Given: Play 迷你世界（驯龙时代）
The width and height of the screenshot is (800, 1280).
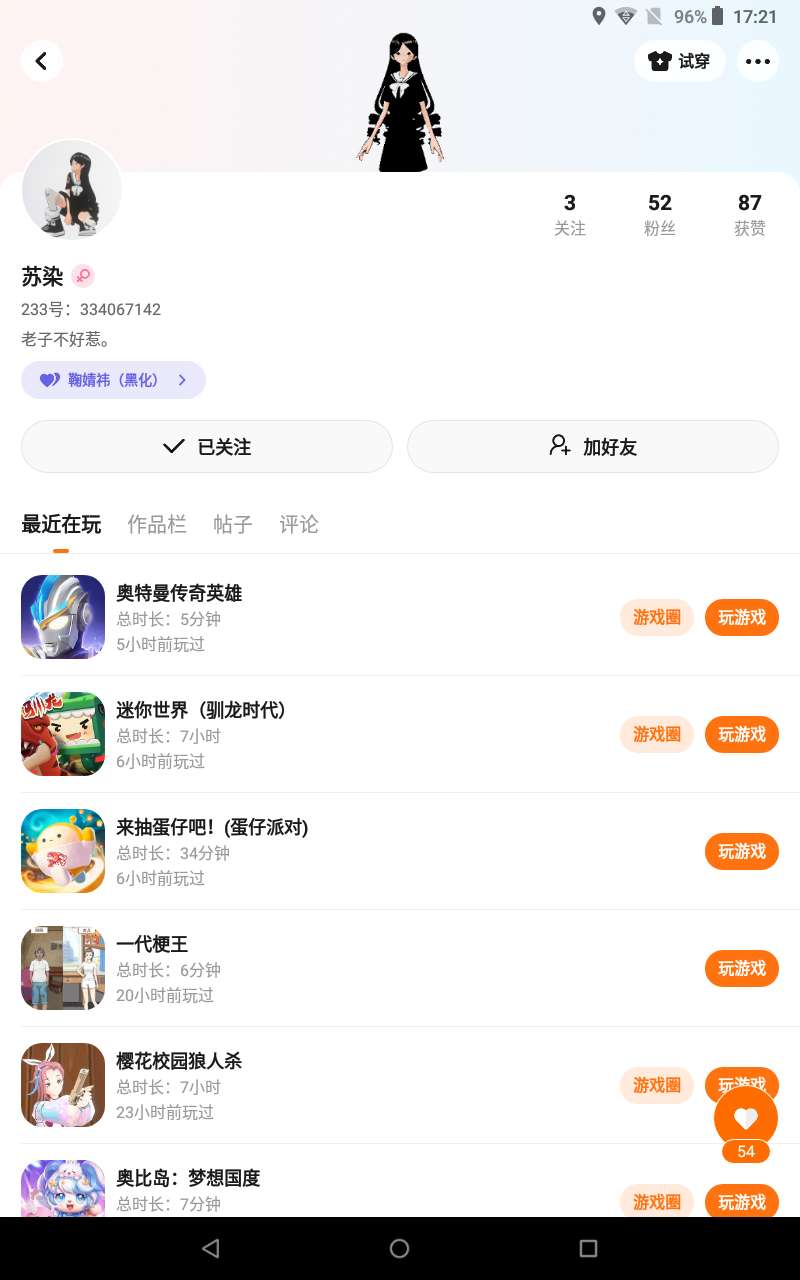Looking at the screenshot, I should [x=742, y=734].
